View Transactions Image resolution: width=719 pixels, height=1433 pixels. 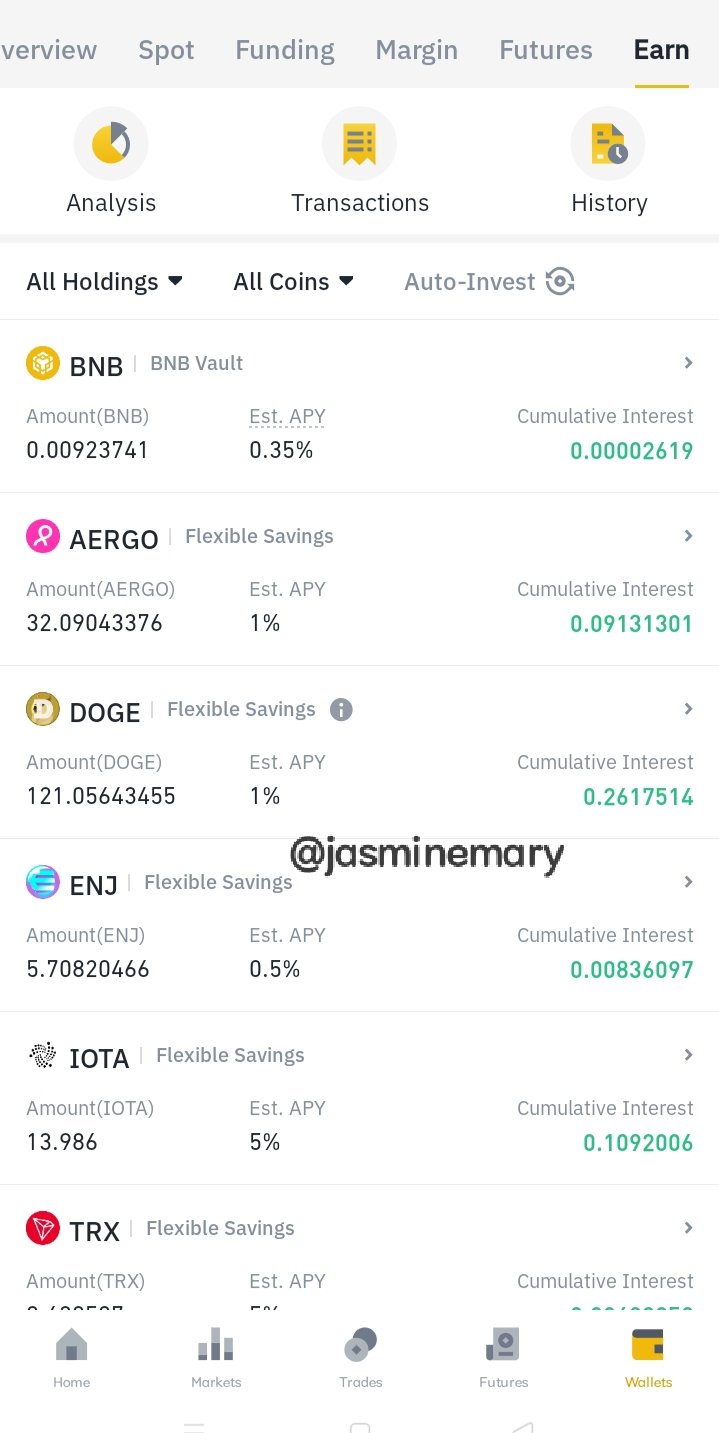pyautogui.click(x=360, y=162)
